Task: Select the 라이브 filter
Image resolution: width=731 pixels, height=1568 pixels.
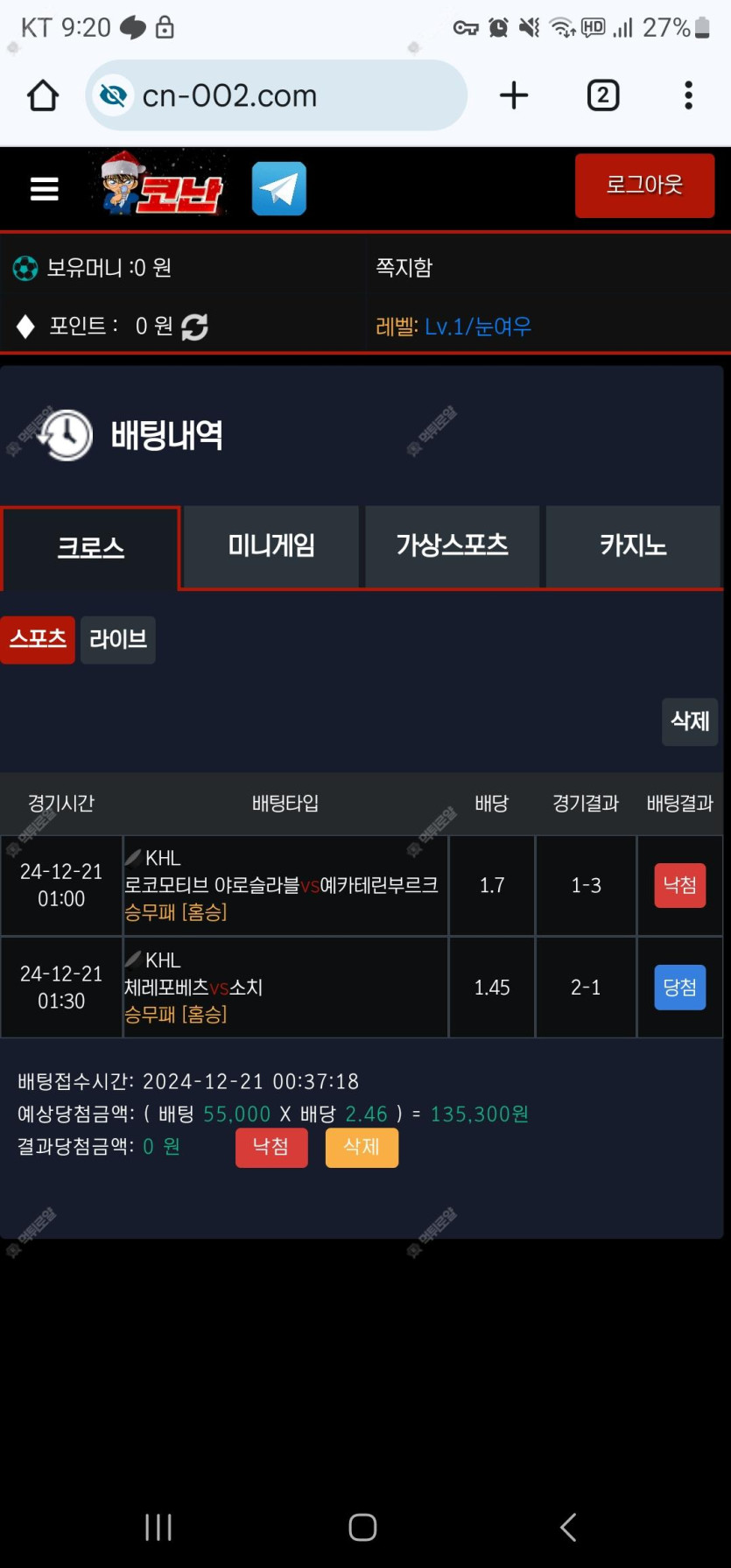Action: click(118, 639)
